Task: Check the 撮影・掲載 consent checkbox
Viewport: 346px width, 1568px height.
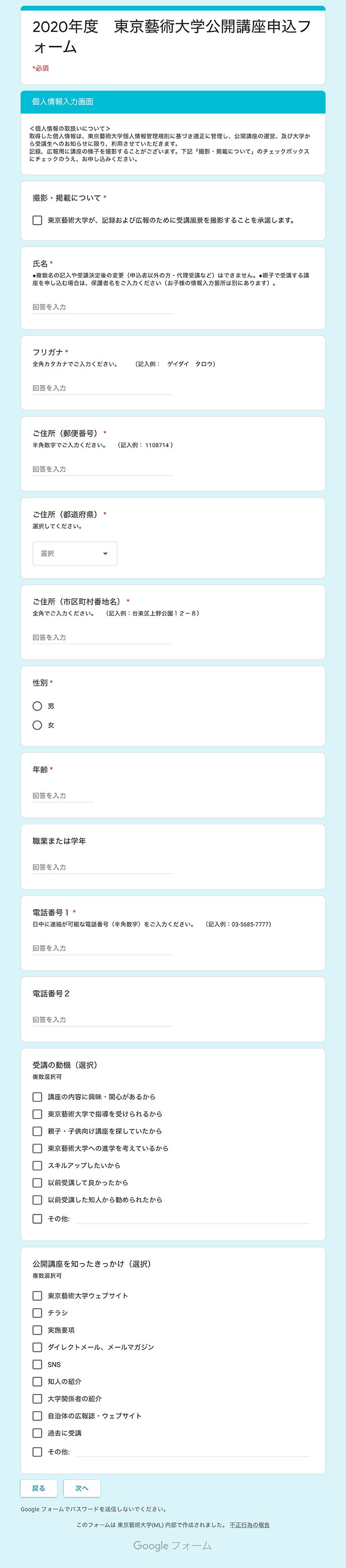Action: pos(37,220)
